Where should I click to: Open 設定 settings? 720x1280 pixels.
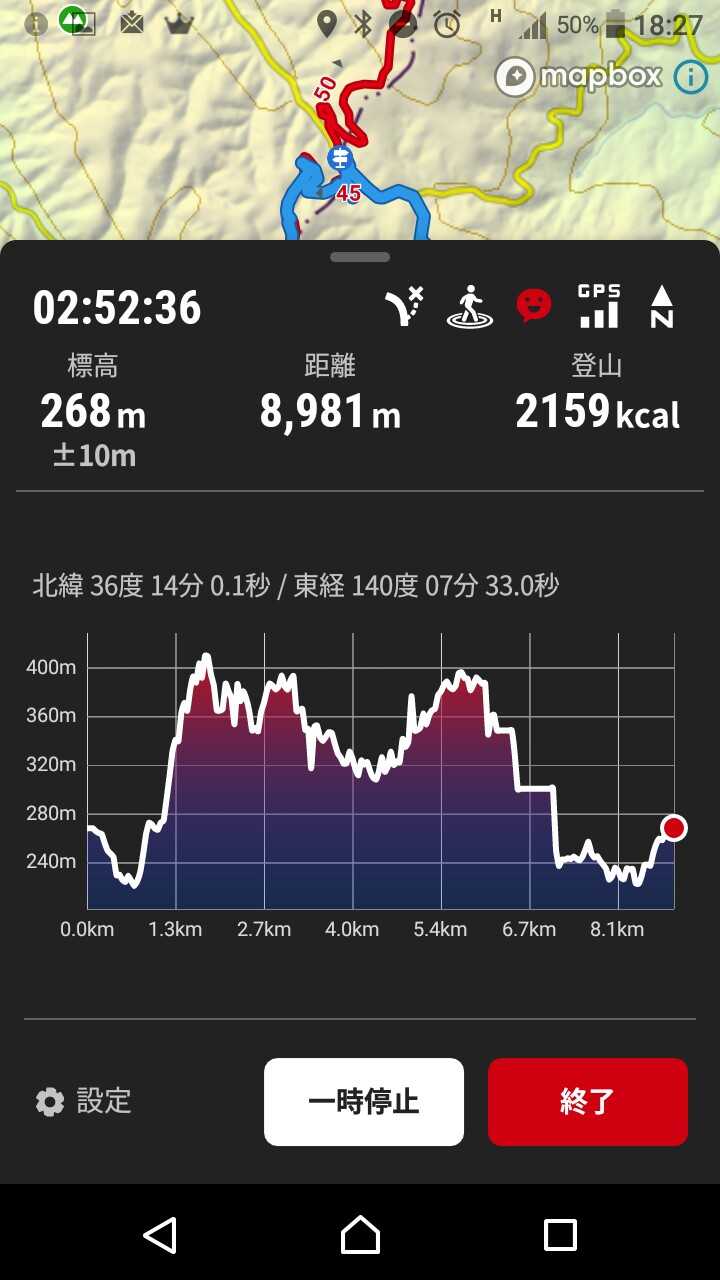coord(84,1101)
